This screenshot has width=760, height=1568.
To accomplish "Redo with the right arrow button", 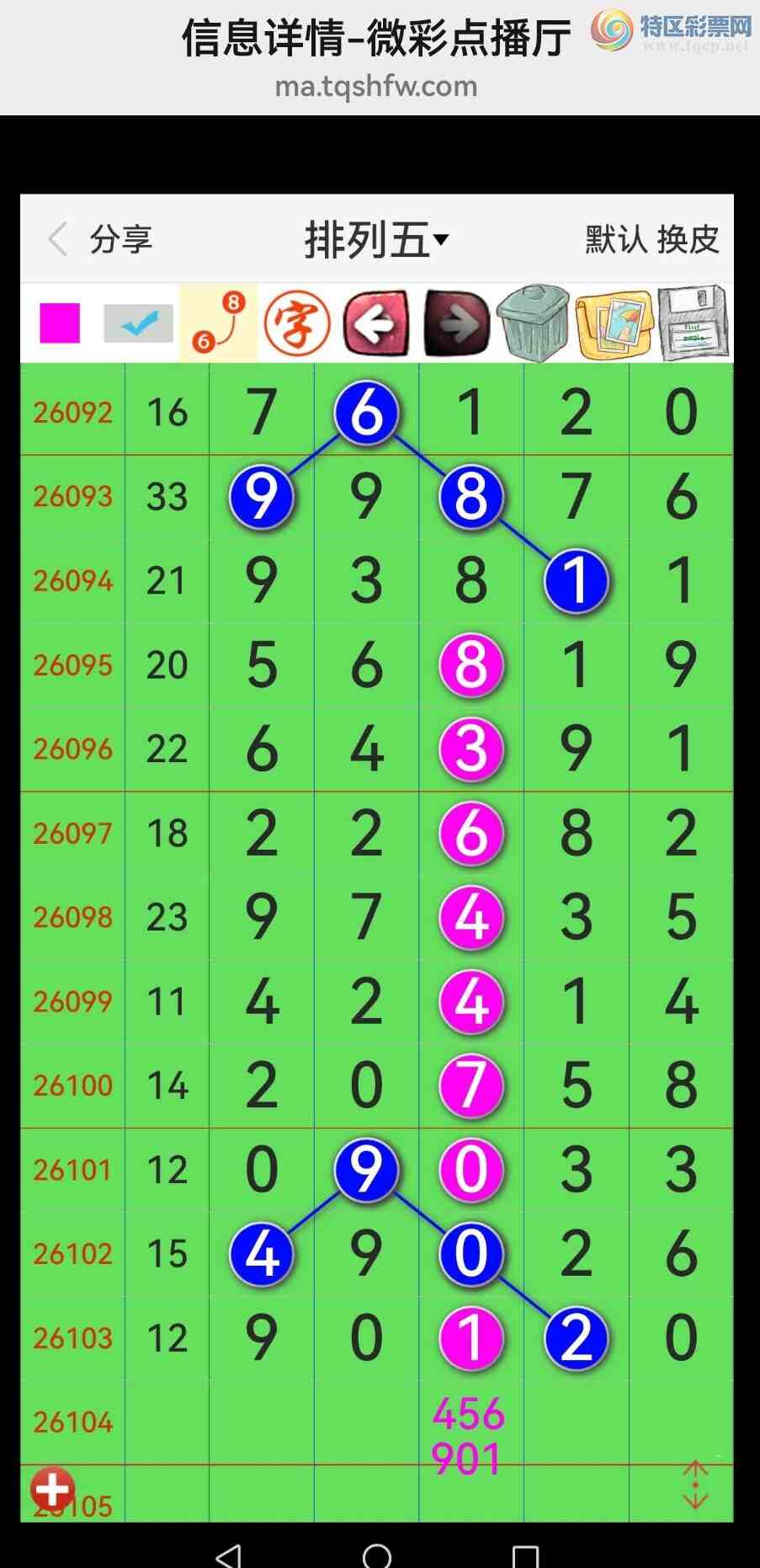I will pyautogui.click(x=455, y=323).
